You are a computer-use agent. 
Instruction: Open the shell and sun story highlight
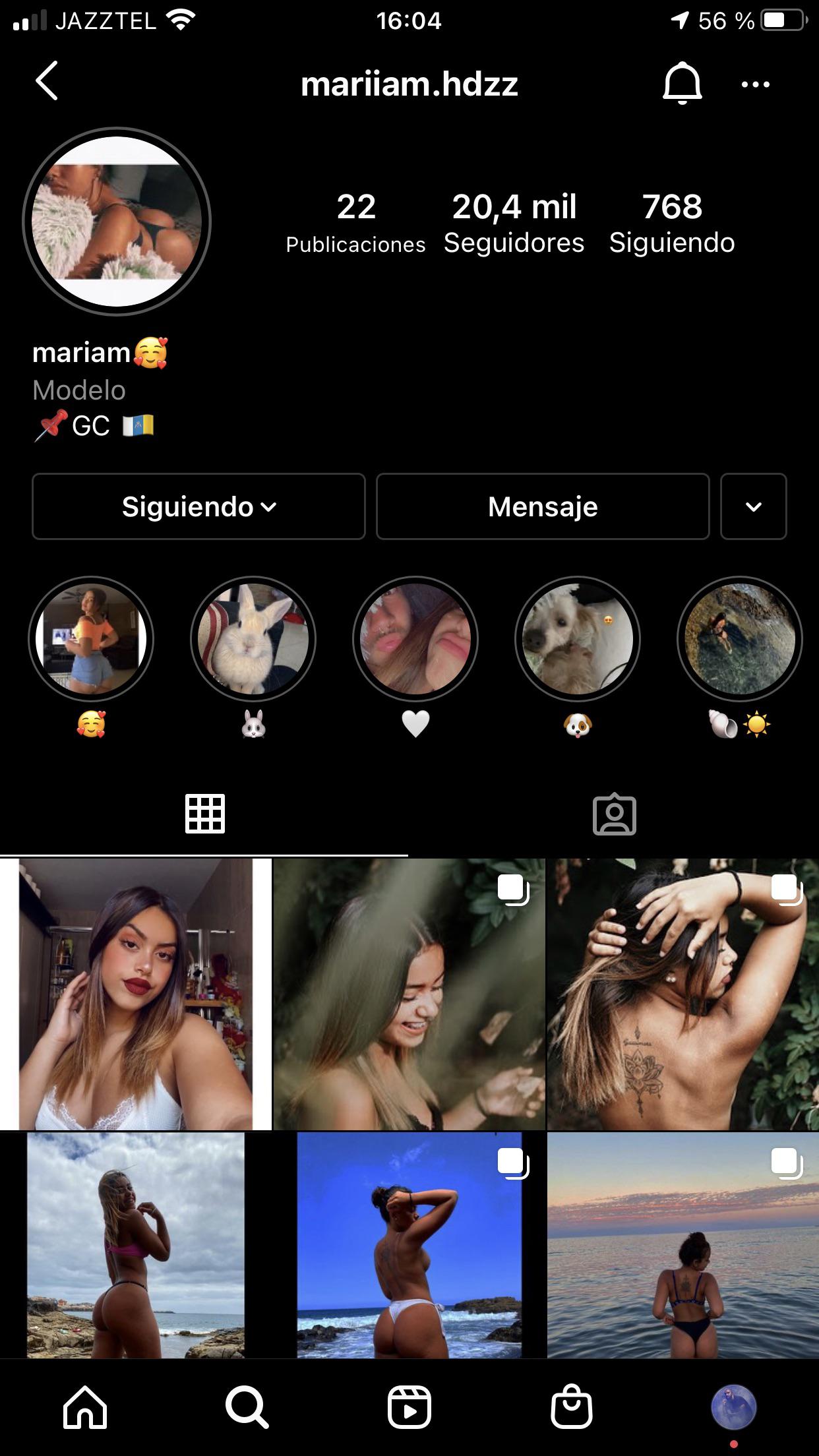point(739,638)
